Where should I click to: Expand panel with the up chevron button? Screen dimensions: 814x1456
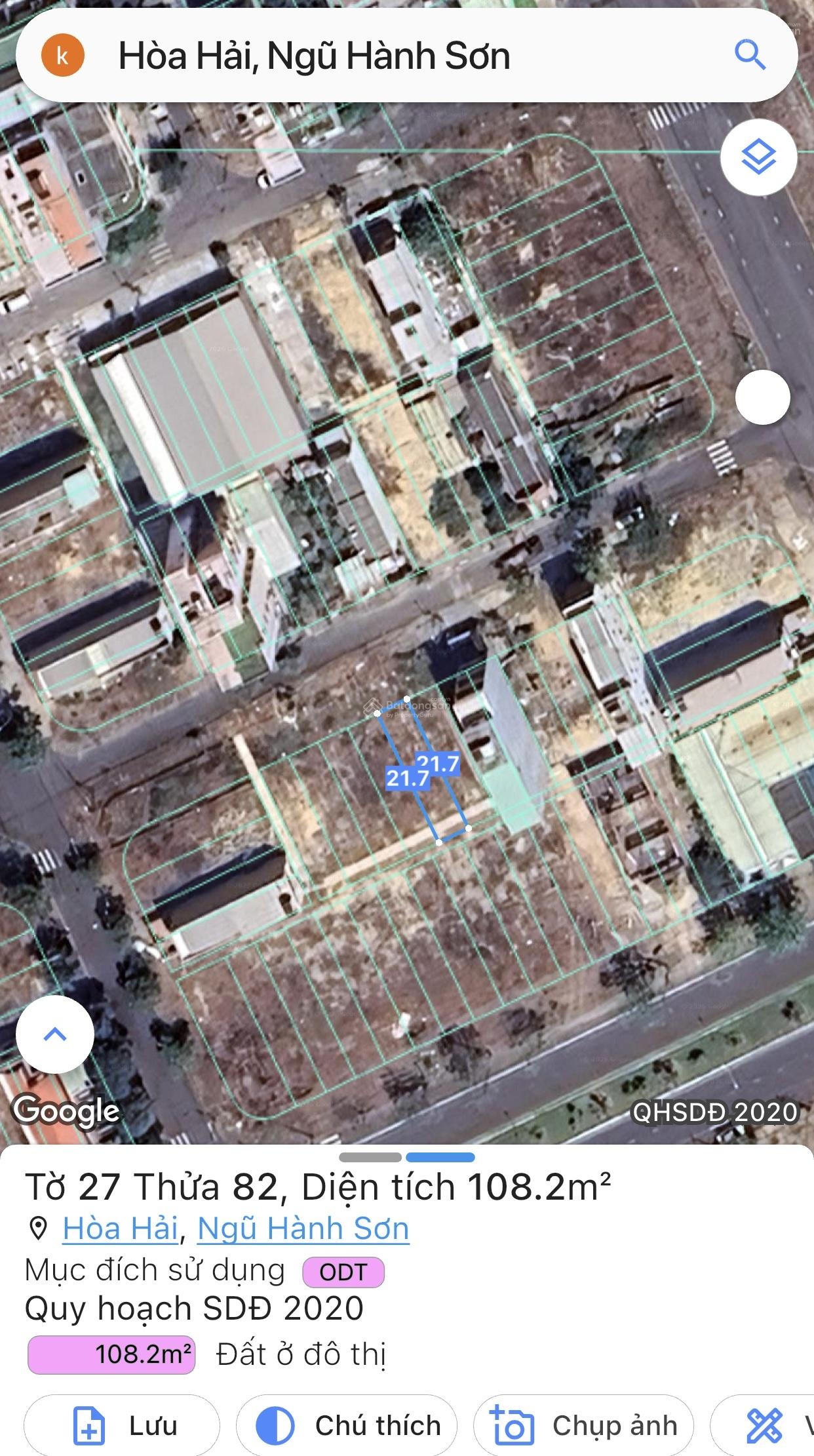[x=55, y=1034]
